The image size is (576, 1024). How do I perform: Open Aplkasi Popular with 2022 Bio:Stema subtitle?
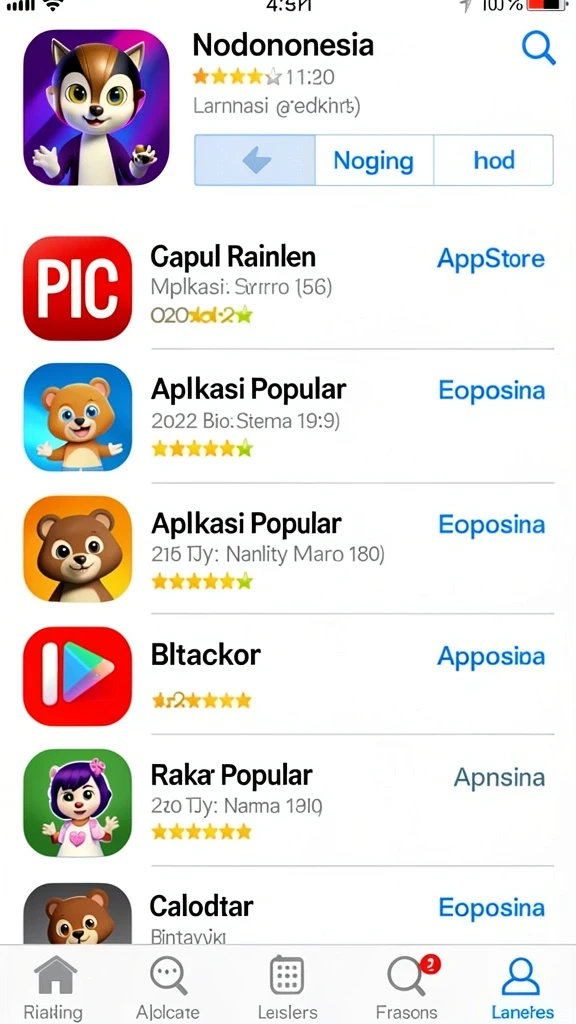point(288,417)
